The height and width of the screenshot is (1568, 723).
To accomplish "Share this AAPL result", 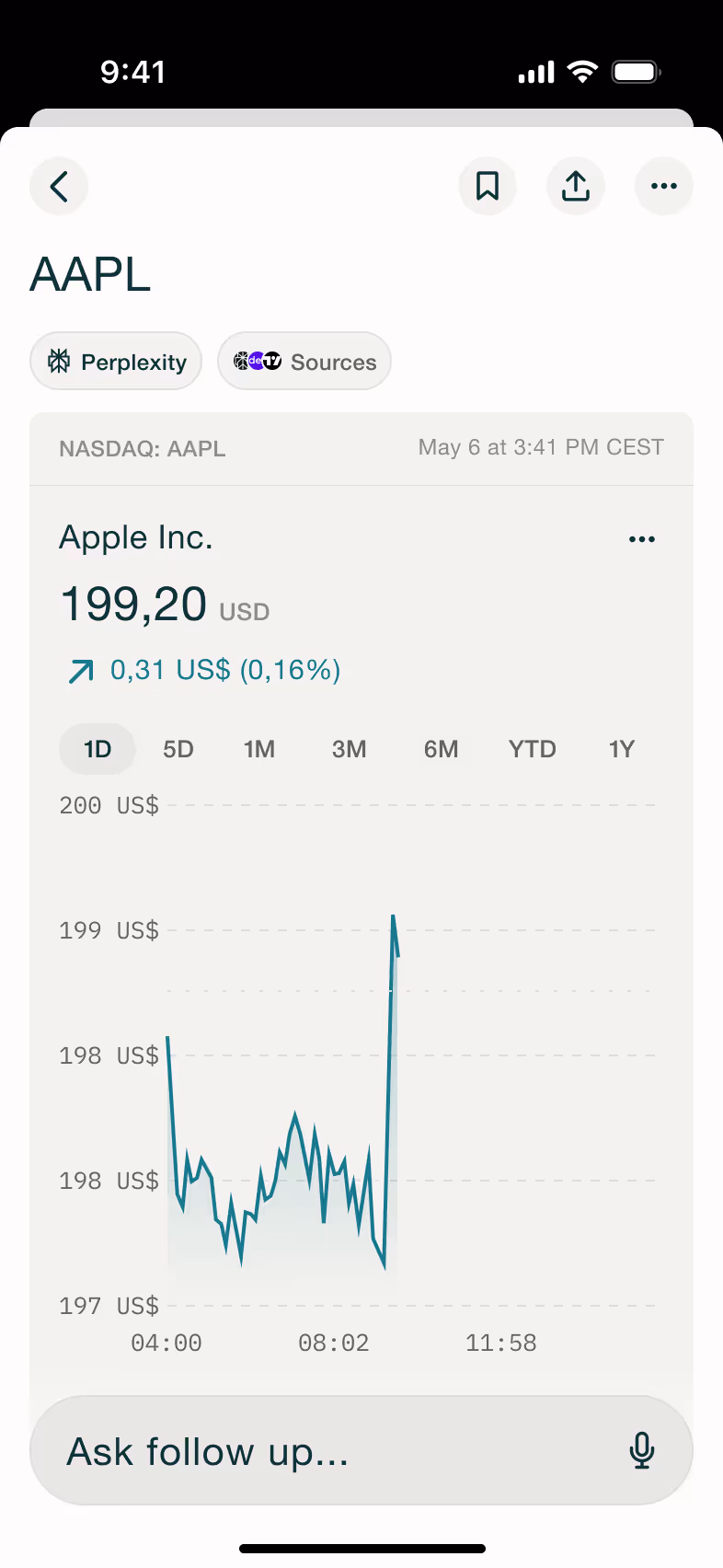I will [576, 186].
